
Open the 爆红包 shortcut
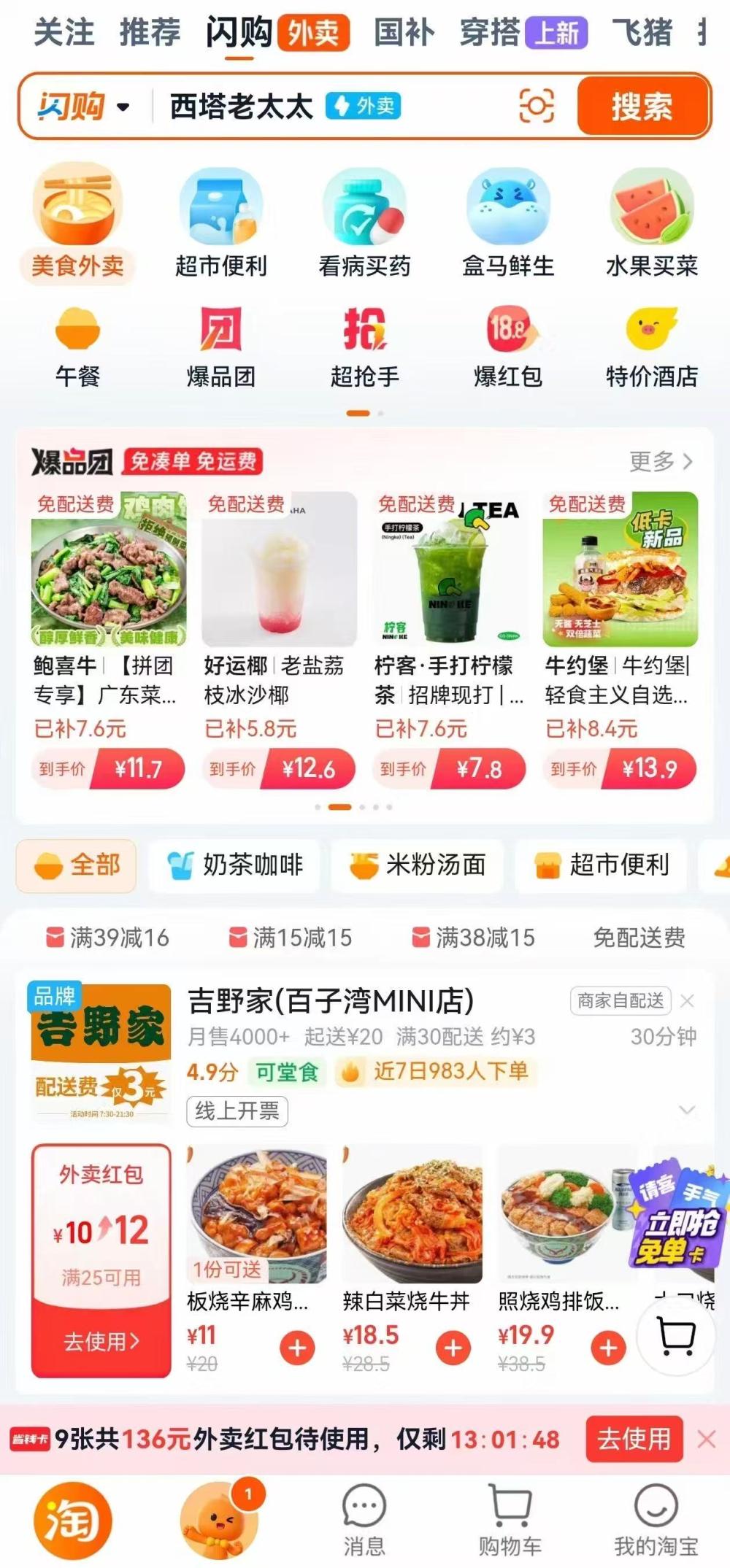tap(508, 347)
